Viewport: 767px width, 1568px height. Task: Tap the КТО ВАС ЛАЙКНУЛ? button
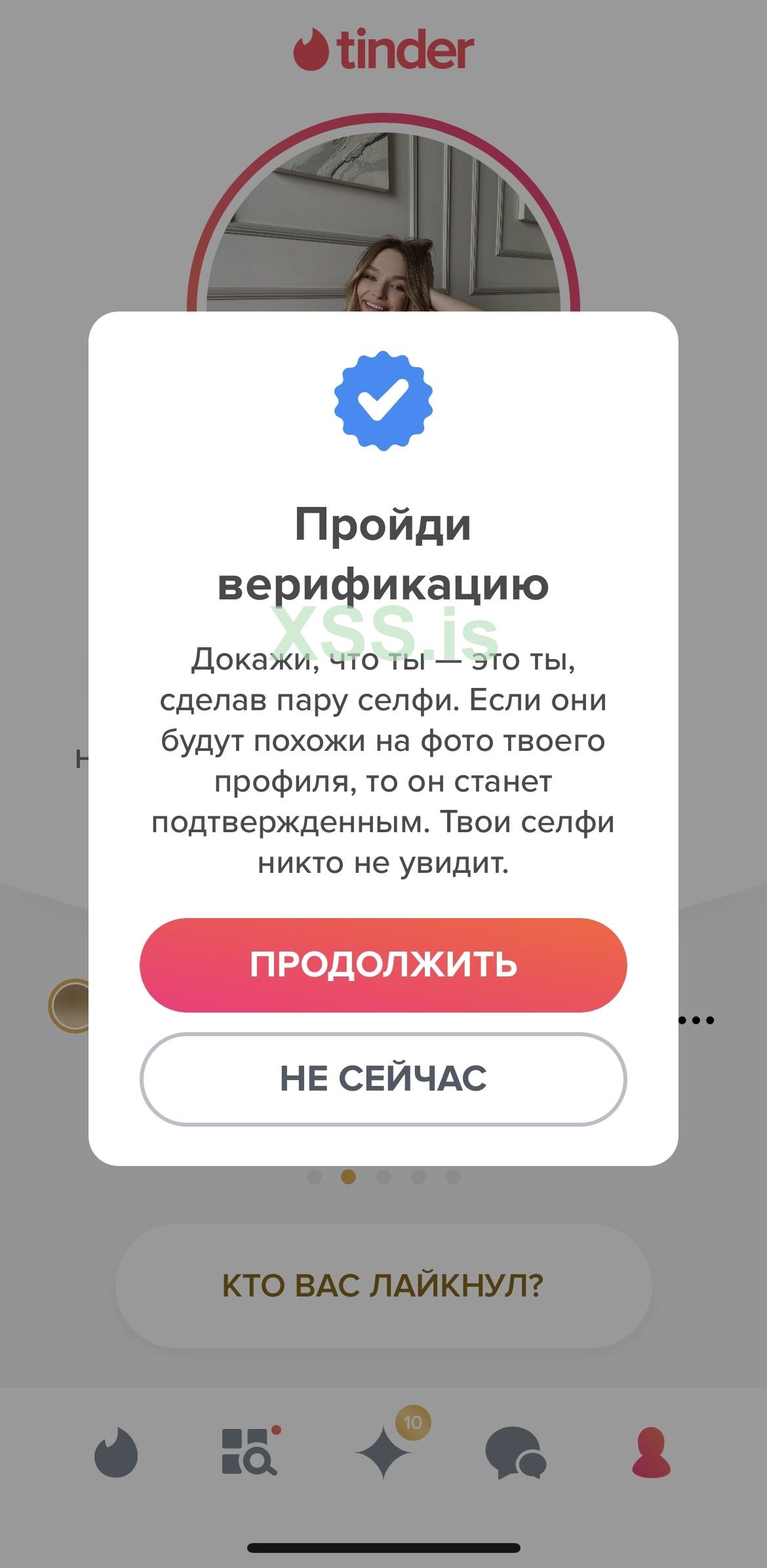tap(383, 1285)
